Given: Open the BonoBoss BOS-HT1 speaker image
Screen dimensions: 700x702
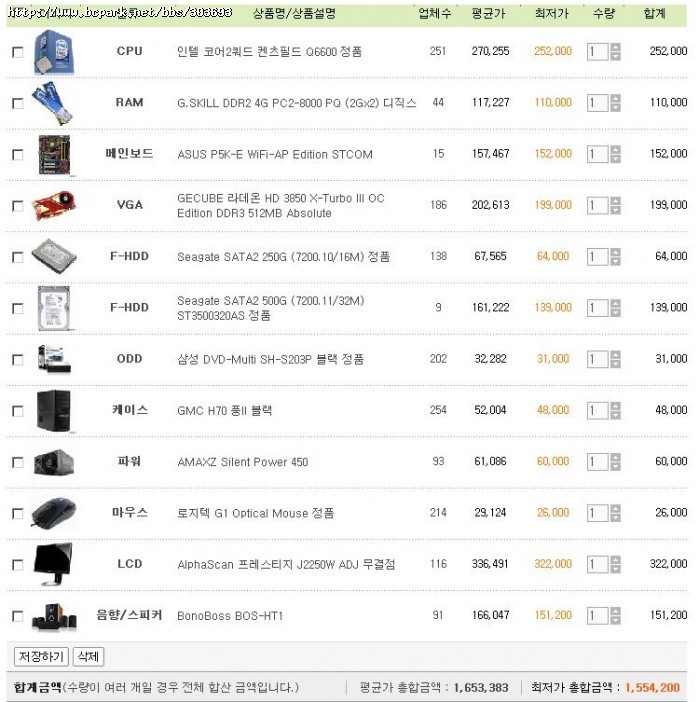Looking at the screenshot, I should [53, 616].
